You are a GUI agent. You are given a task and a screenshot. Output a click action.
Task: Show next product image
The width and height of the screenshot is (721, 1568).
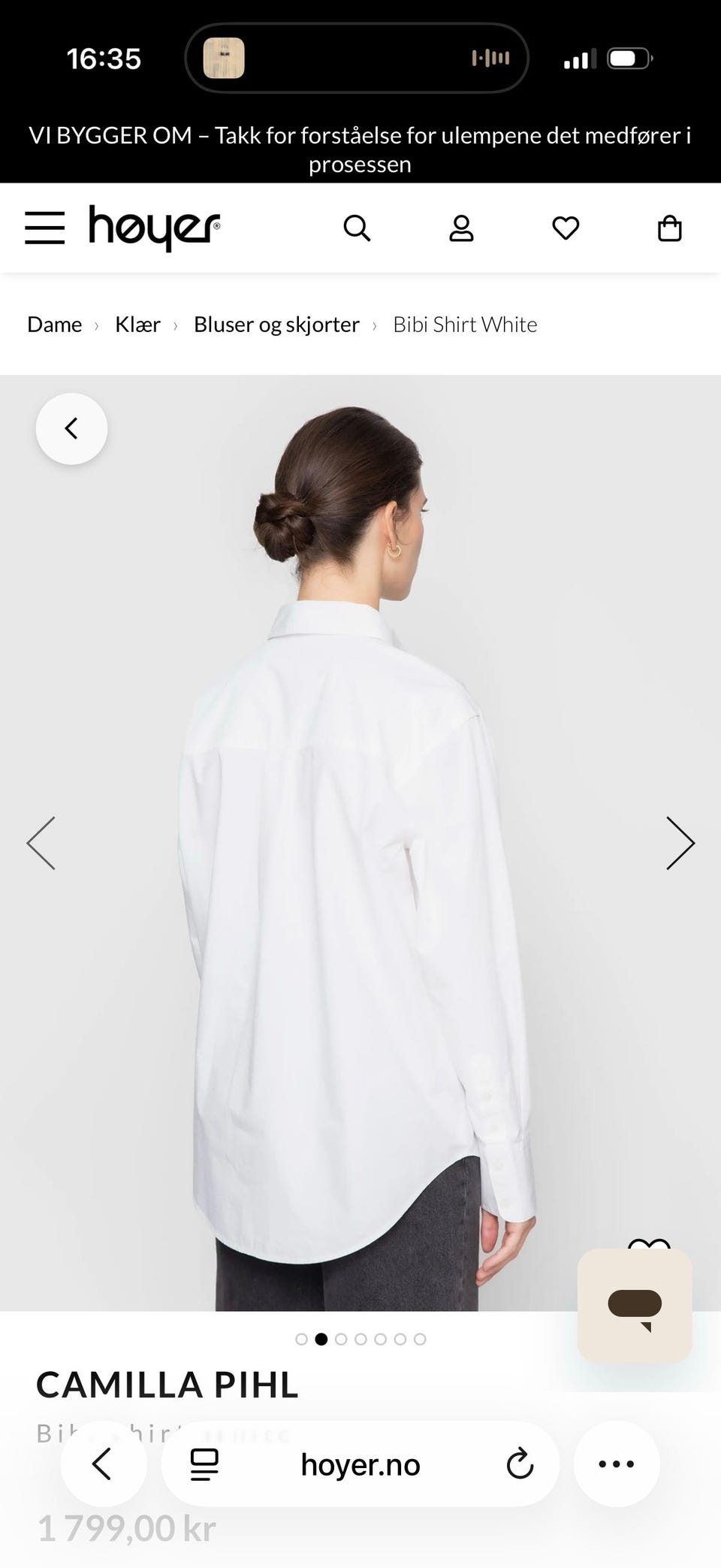tap(680, 843)
